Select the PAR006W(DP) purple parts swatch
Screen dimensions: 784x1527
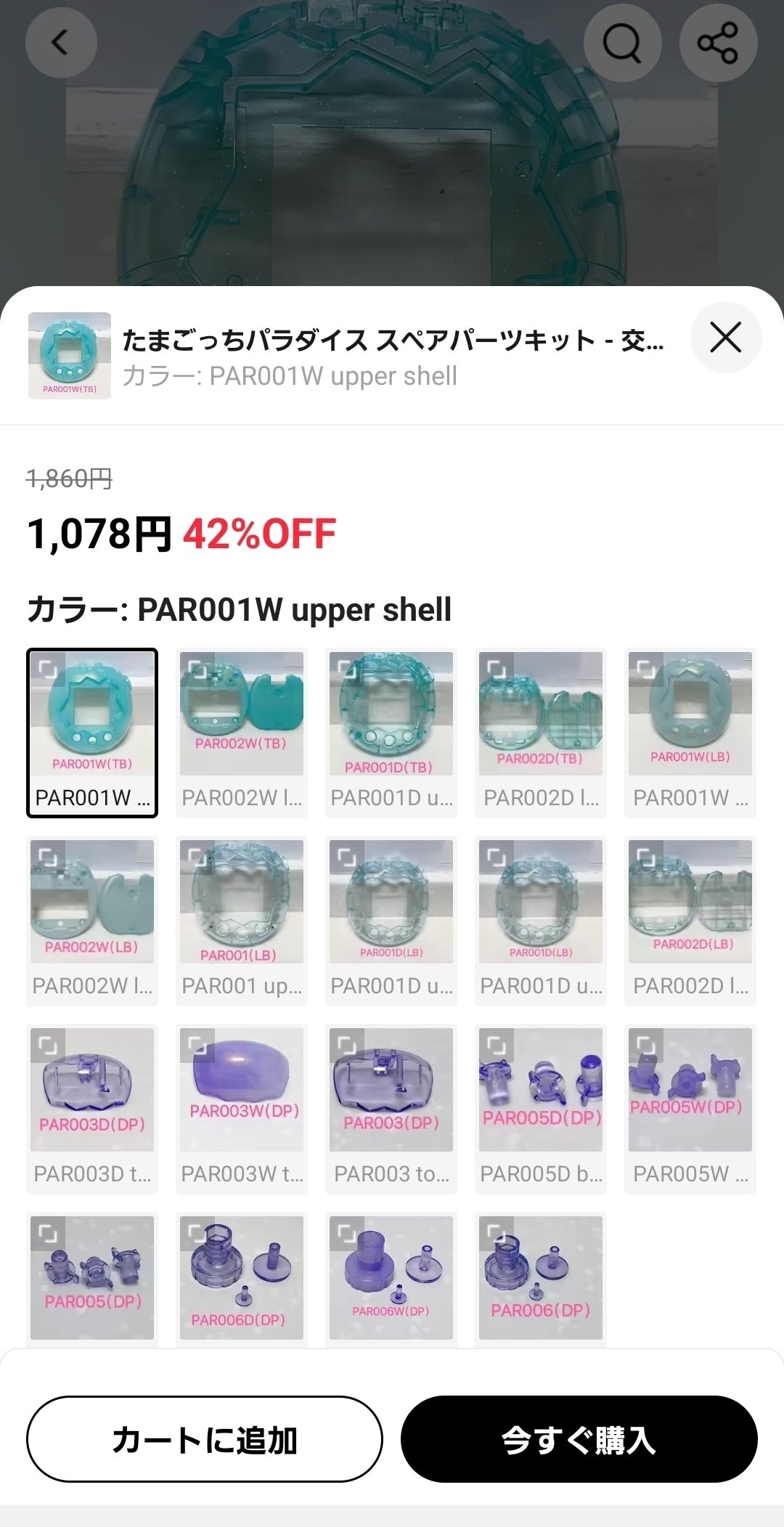390,1278
